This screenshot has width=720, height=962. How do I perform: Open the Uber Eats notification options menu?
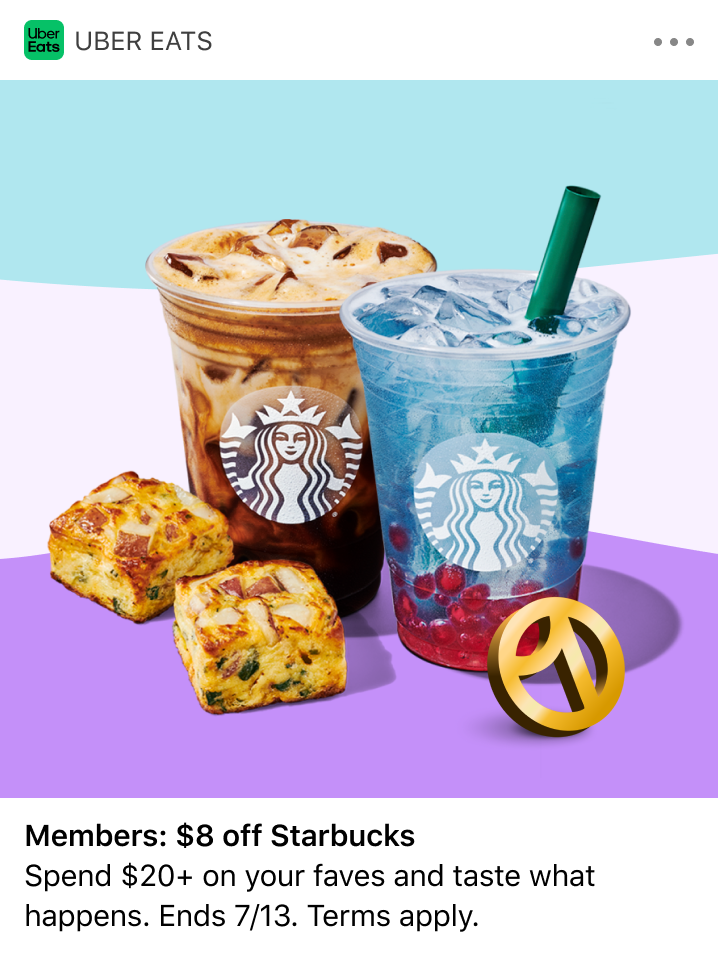point(672,42)
